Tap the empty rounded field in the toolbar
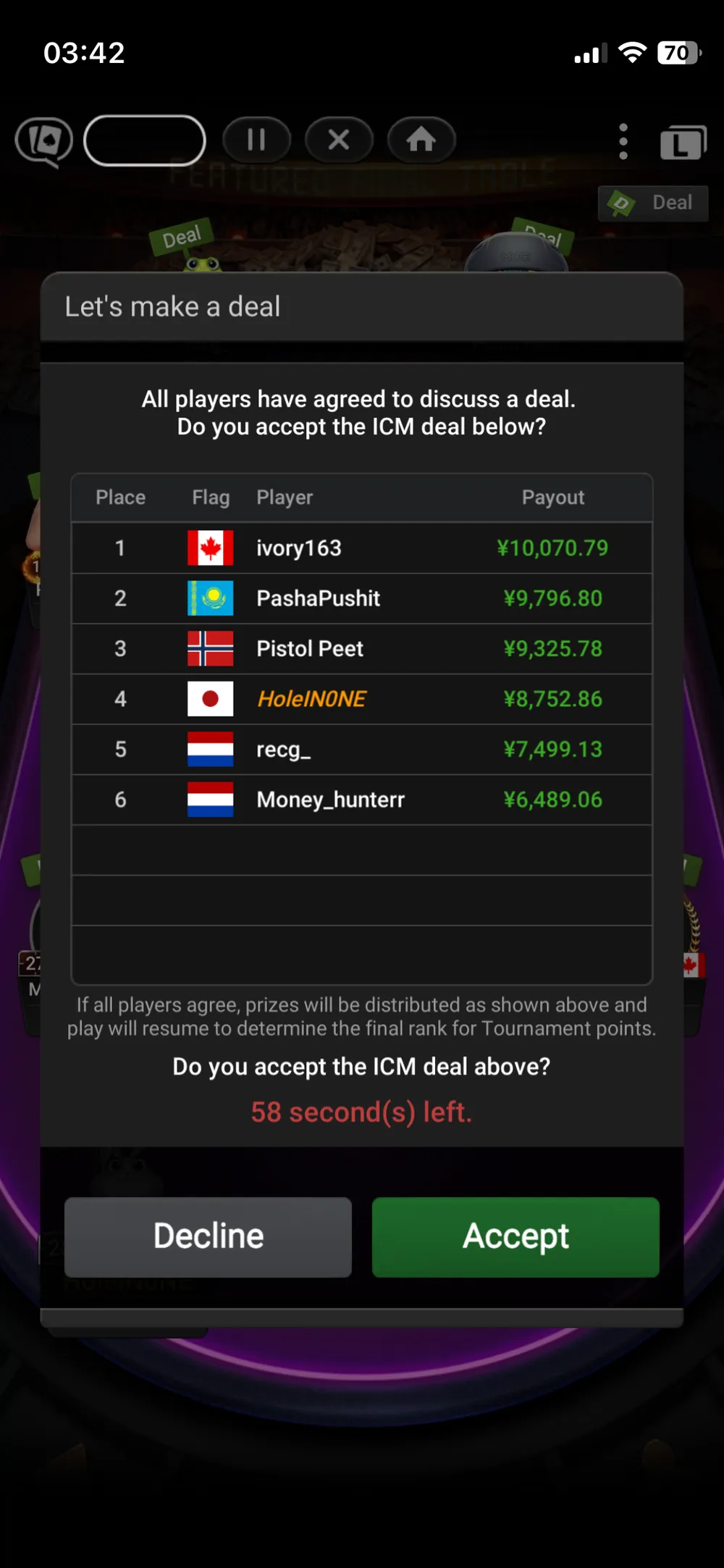The height and width of the screenshot is (1568, 724). (x=145, y=141)
